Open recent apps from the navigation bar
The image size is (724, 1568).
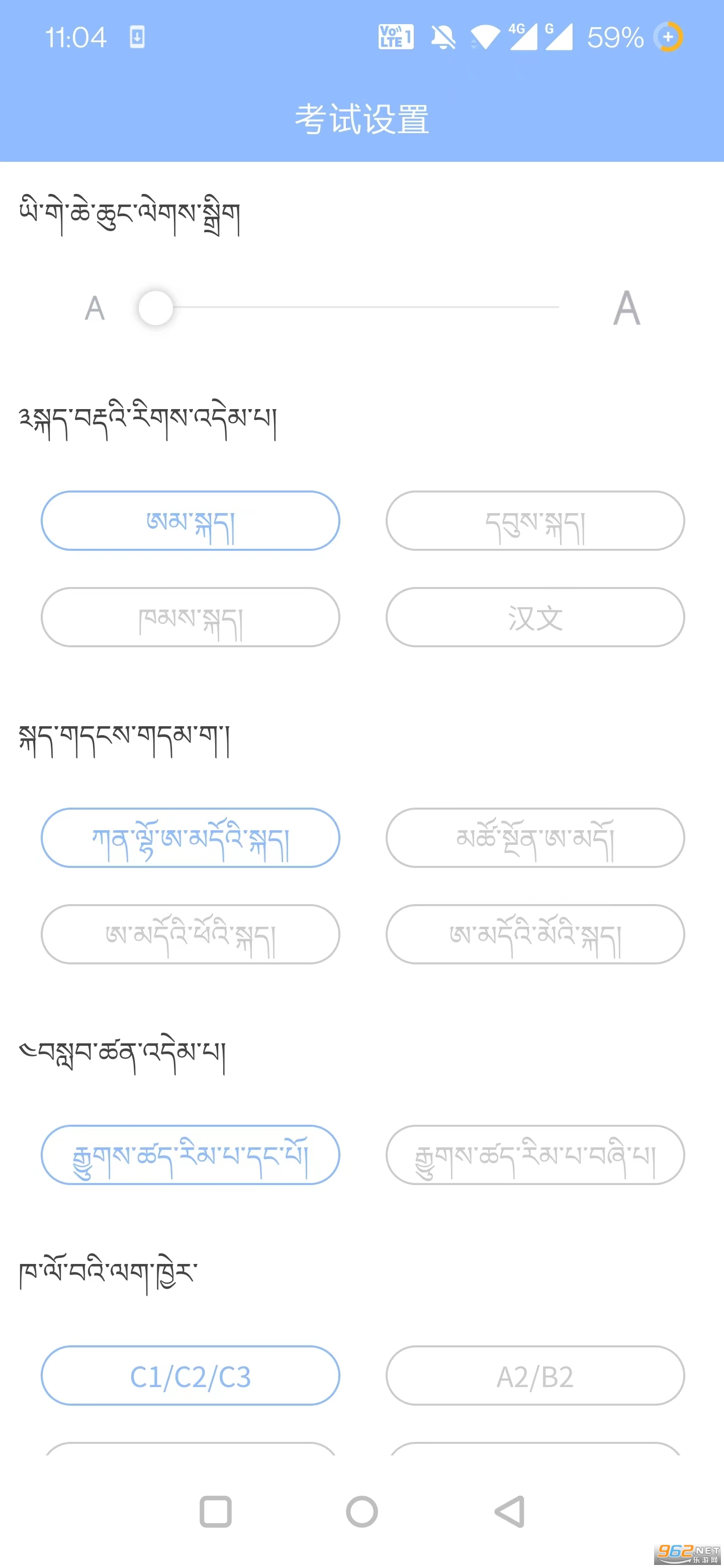[x=216, y=1511]
